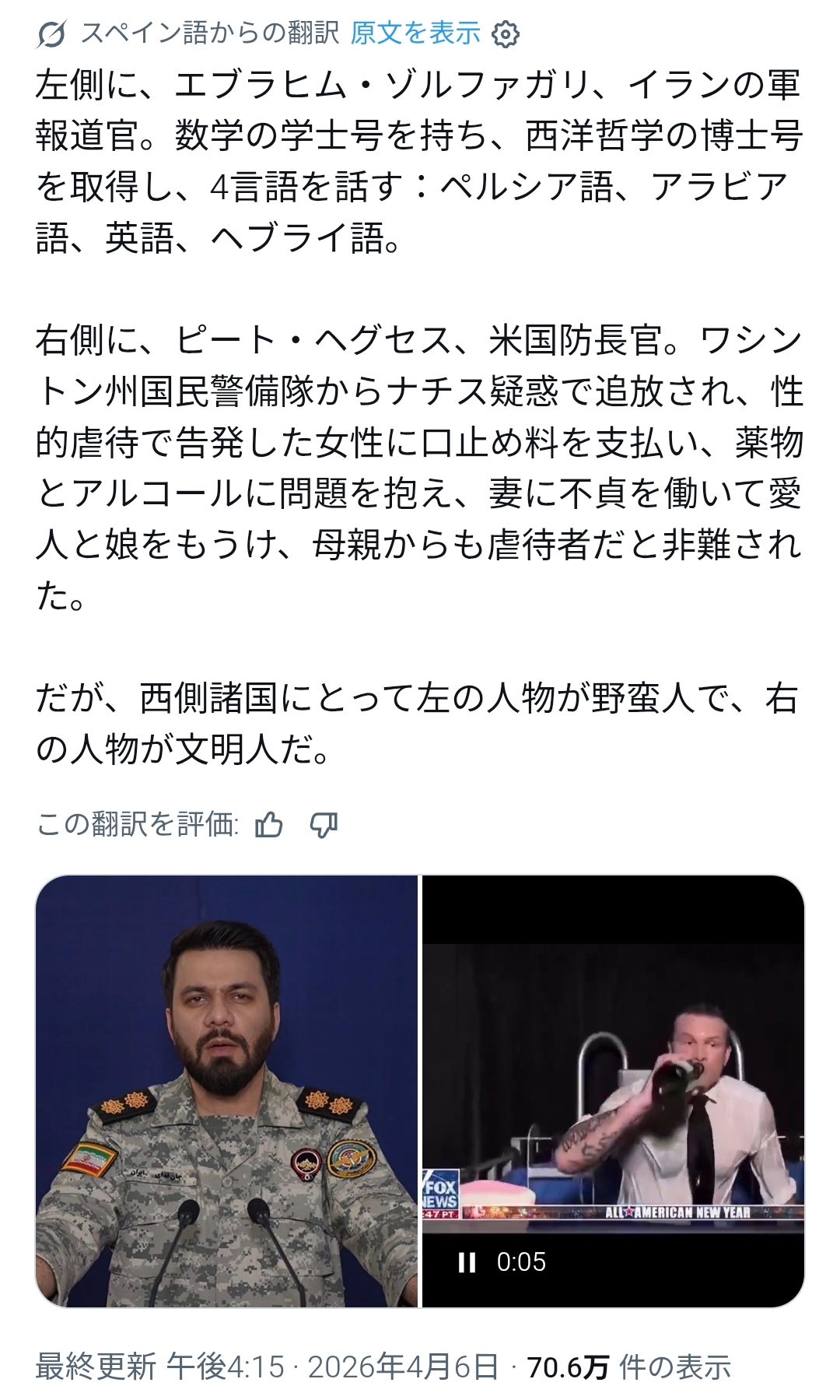
Task: Open the left photo of the uniformed officer
Action: [x=226, y=1091]
